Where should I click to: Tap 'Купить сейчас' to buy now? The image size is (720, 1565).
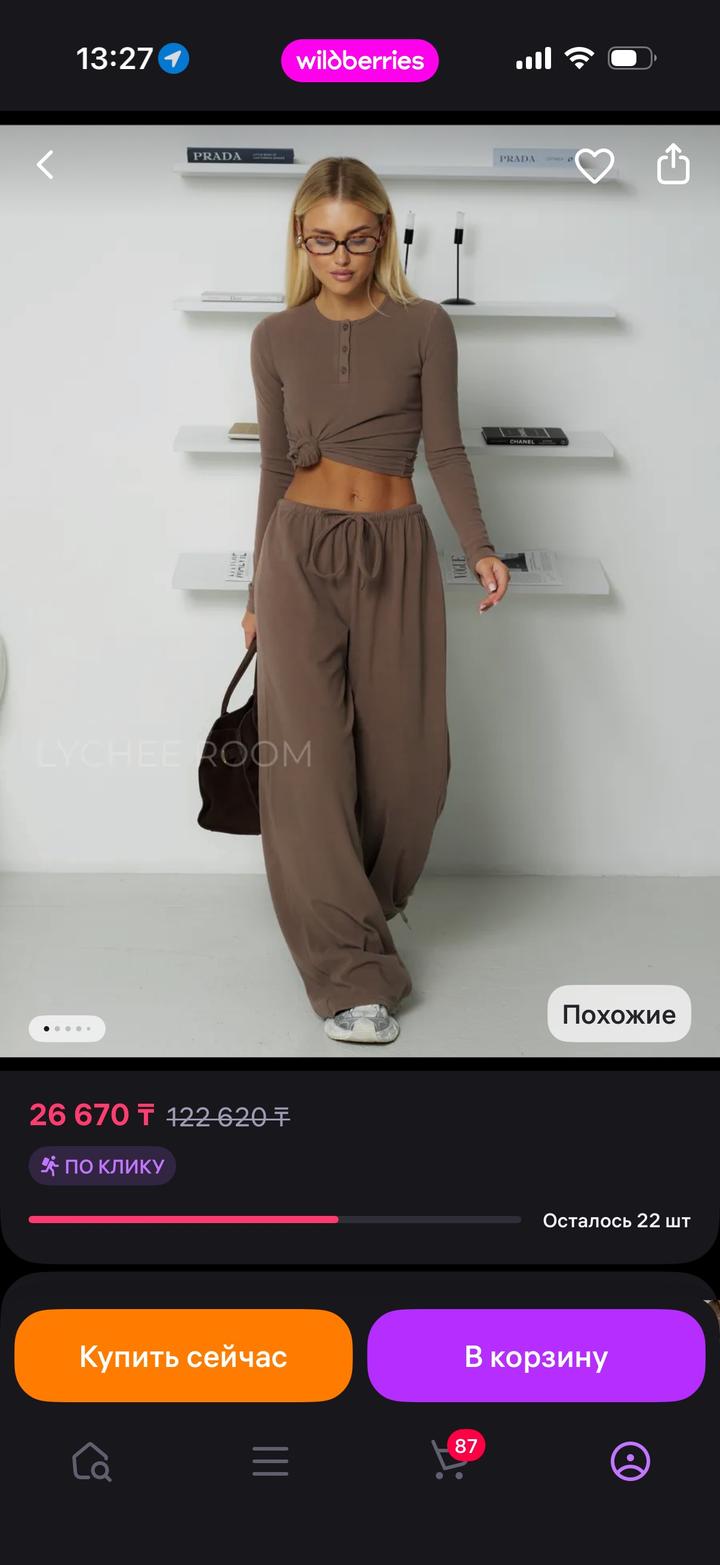(183, 1355)
